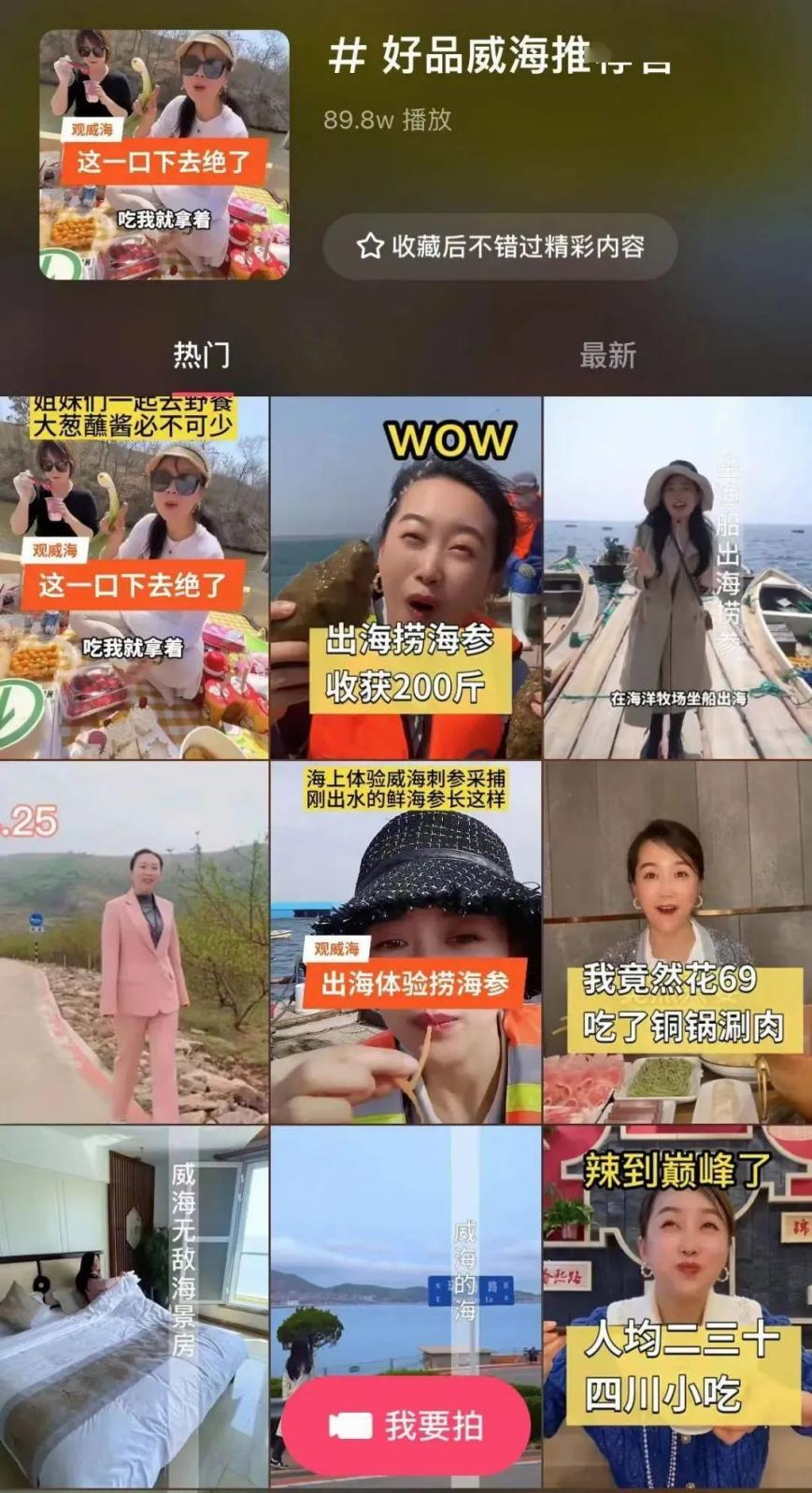Open the pink suit woman video
This screenshot has height=1493, width=812.
134,941
